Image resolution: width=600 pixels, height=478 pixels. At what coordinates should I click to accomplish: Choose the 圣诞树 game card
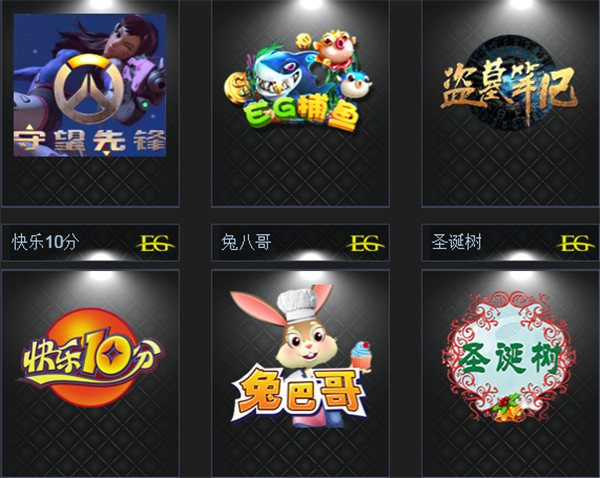tap(509, 358)
